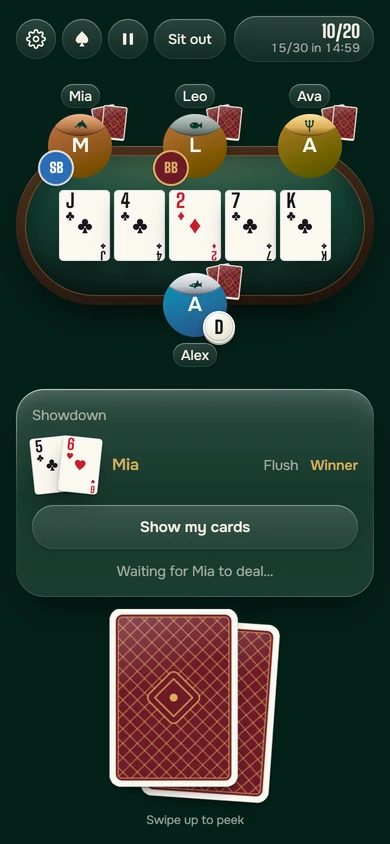Image resolution: width=390 pixels, height=844 pixels.
Task: Pause the game
Action: click(127, 39)
